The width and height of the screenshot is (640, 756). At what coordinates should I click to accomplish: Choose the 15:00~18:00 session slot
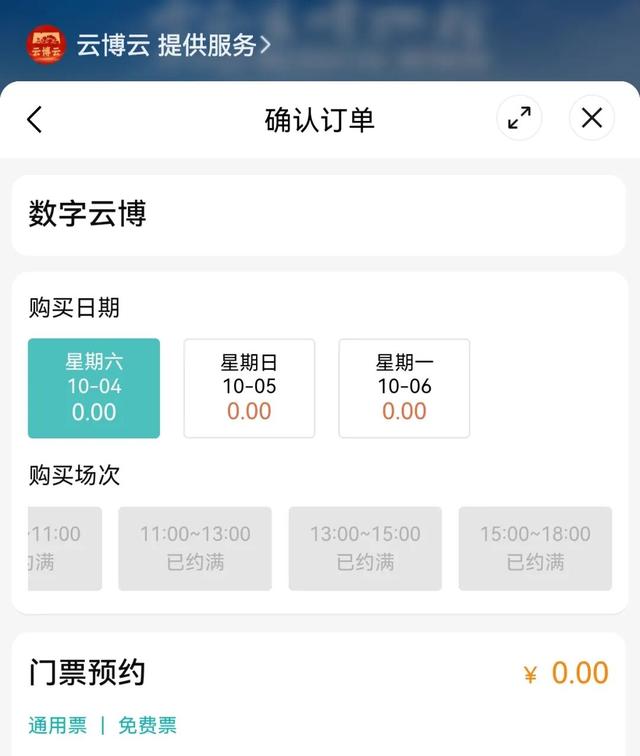(535, 548)
